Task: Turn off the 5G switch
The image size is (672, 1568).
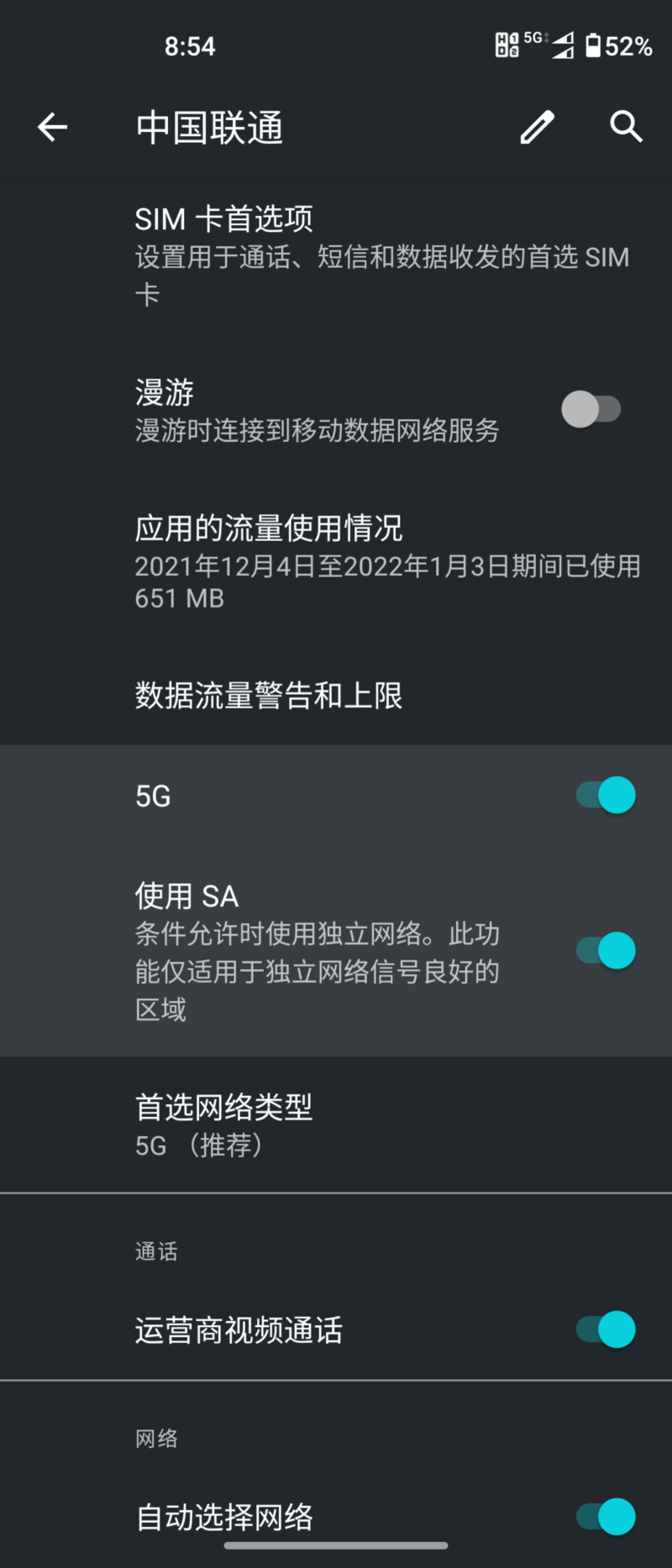Action: click(606, 795)
